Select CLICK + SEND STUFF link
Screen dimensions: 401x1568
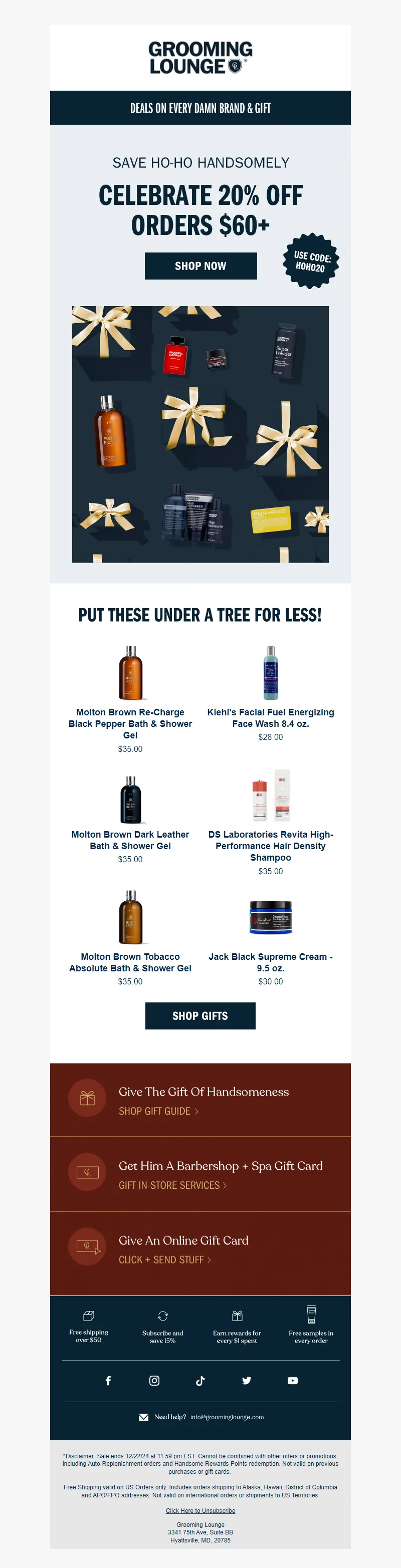coord(164,1259)
